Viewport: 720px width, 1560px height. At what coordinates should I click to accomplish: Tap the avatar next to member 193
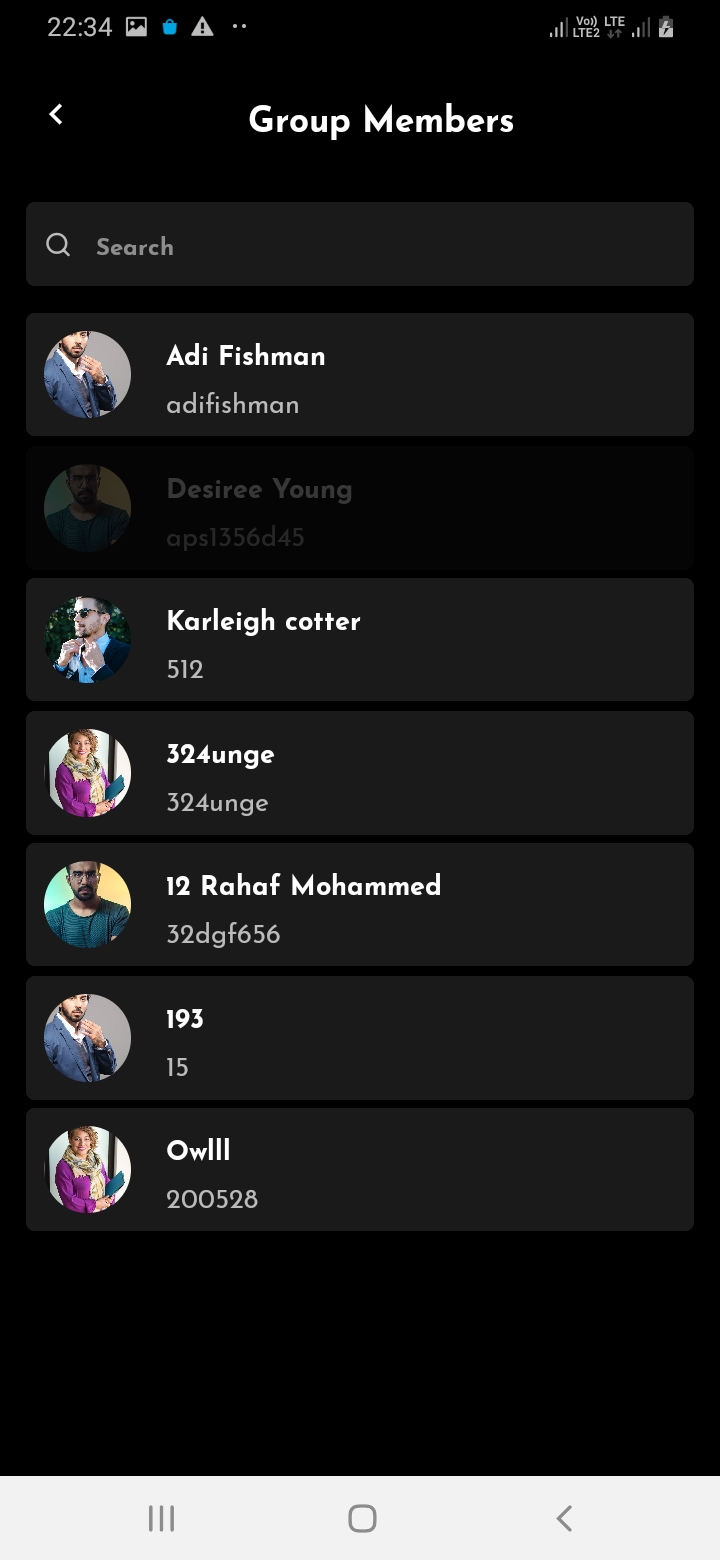point(87,1037)
